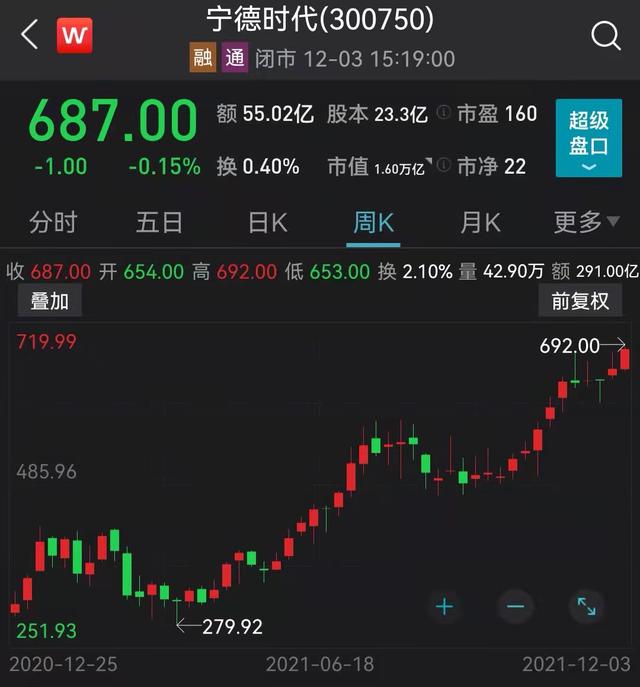The image size is (640, 687).
Task: Zoom out the chart with minus
Action: 515,606
